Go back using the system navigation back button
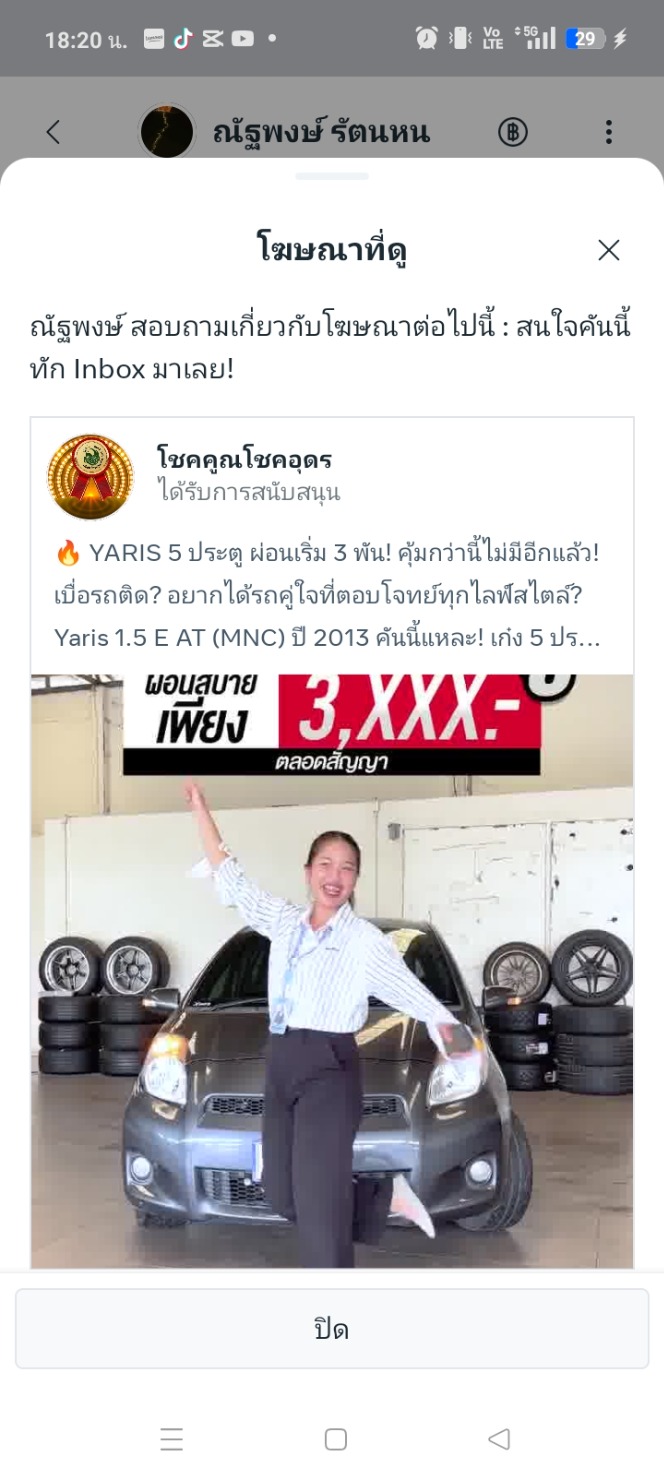 [498, 1439]
